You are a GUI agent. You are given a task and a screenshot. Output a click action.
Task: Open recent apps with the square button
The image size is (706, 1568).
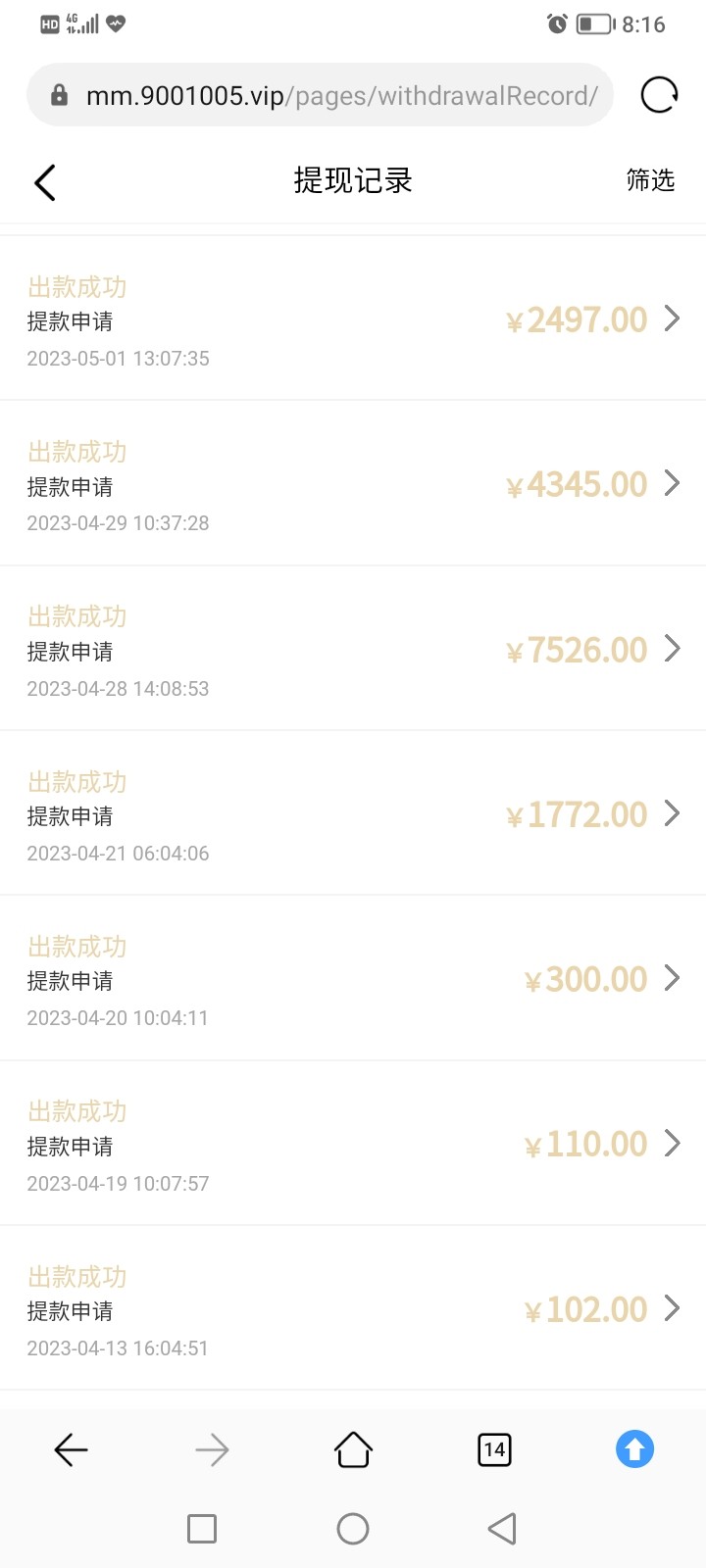click(x=202, y=1529)
